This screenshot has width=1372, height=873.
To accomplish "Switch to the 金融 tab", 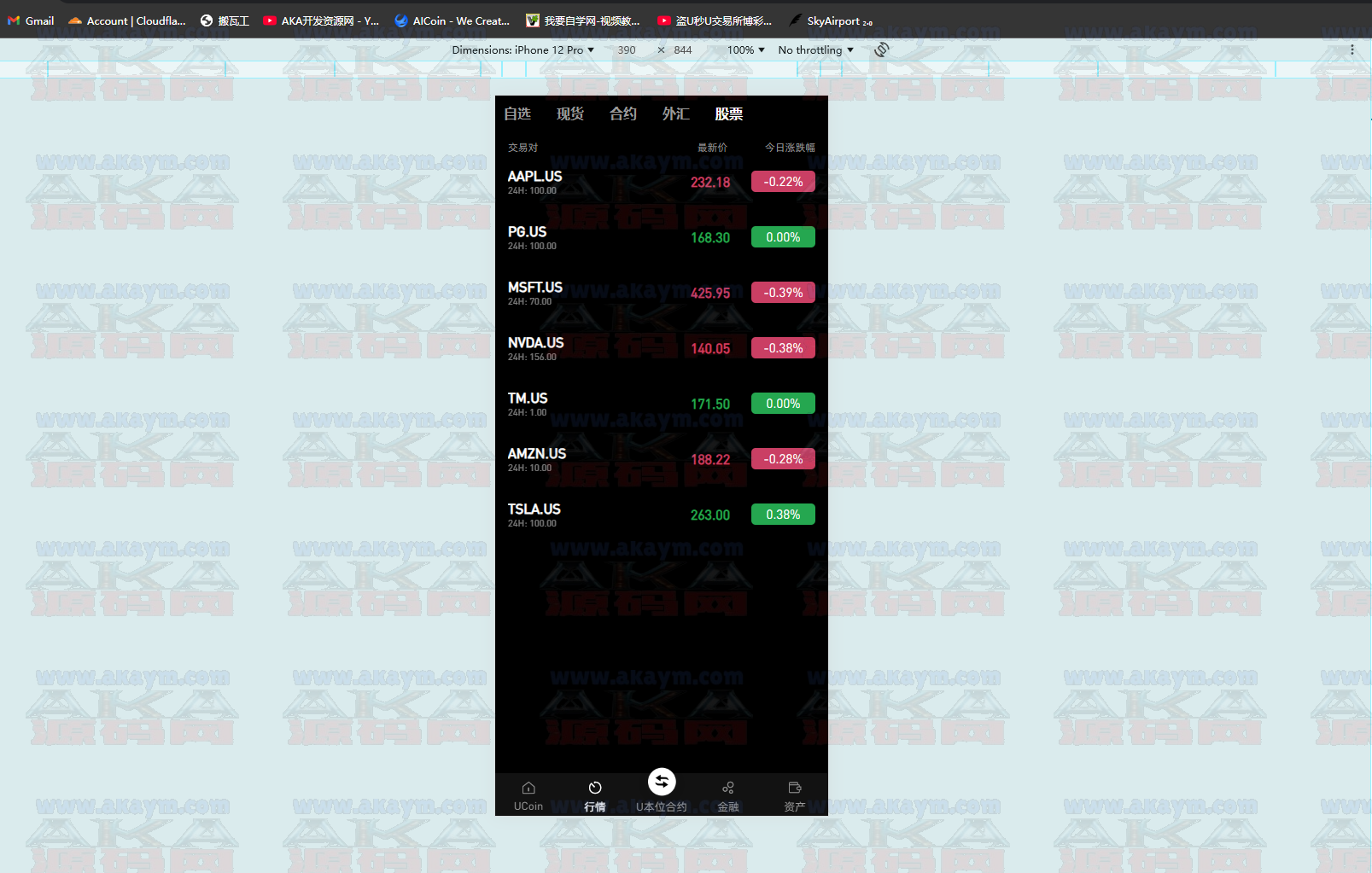I will [728, 795].
